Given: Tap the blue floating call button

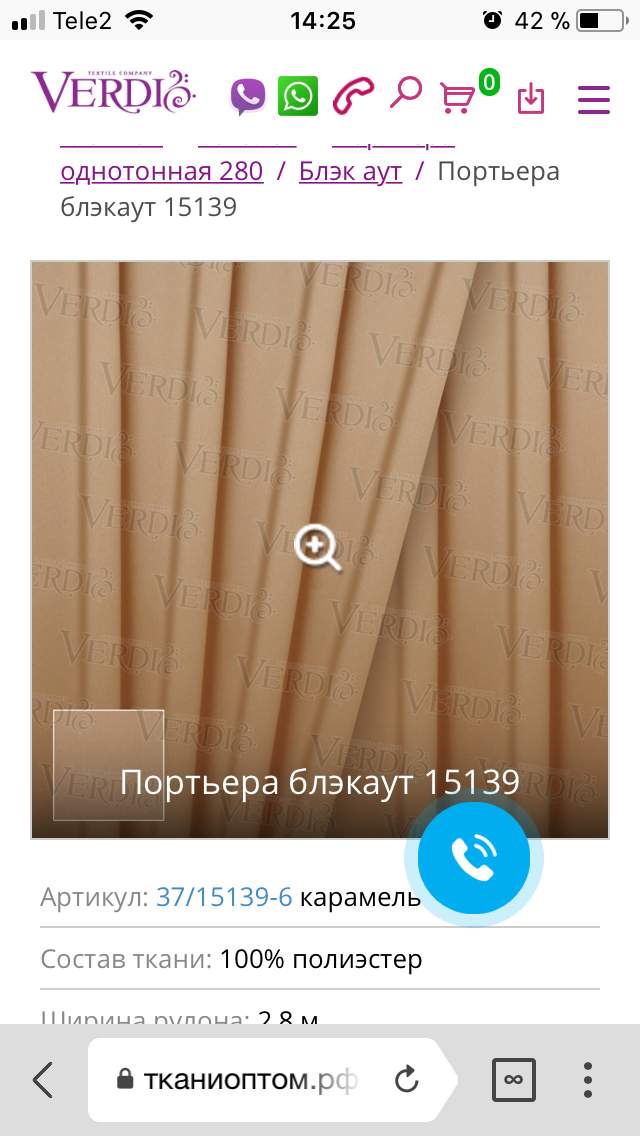Looking at the screenshot, I should (x=474, y=857).
